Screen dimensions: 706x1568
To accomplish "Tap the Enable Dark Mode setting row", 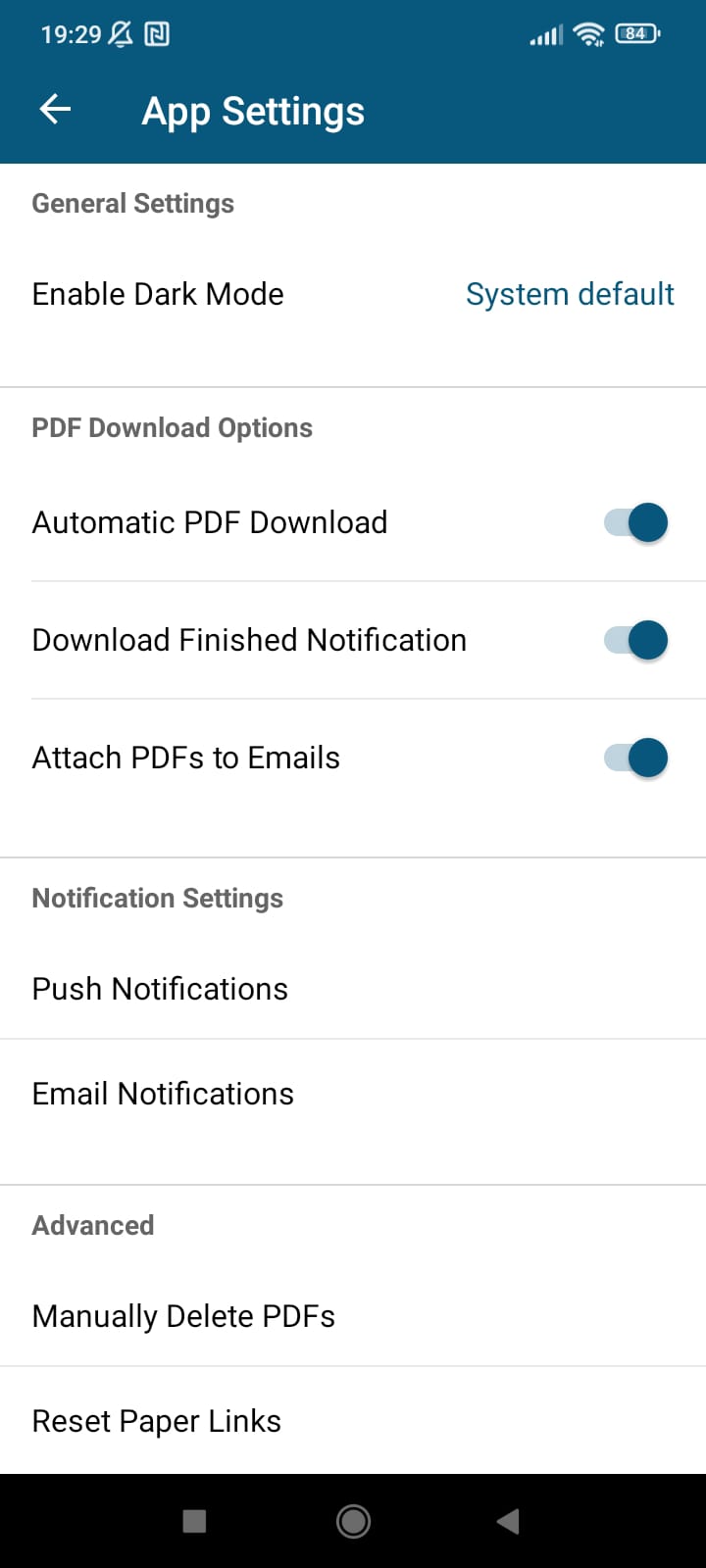I will (158, 294).
